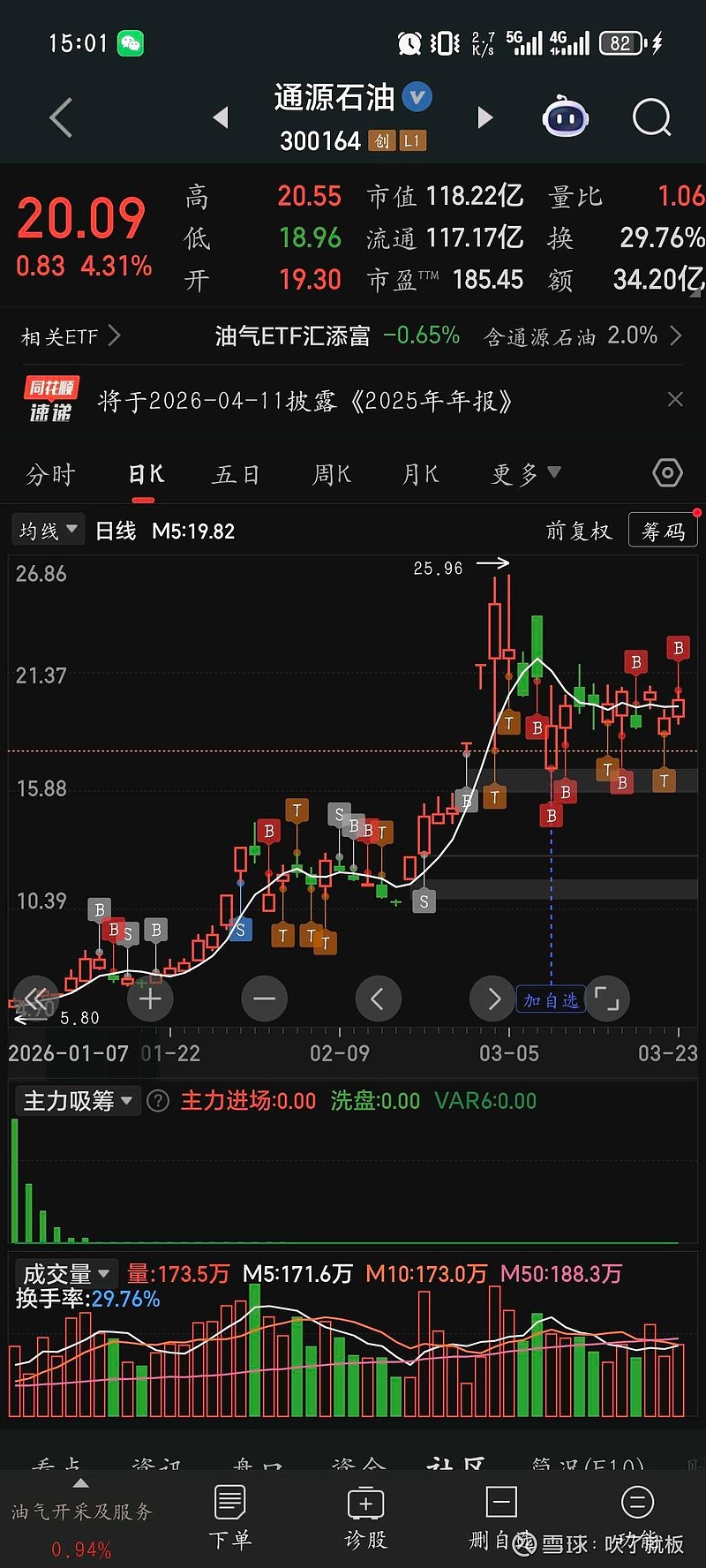The height and width of the screenshot is (1568, 706).
Task: Open search with the magnifier icon
Action: 650,117
